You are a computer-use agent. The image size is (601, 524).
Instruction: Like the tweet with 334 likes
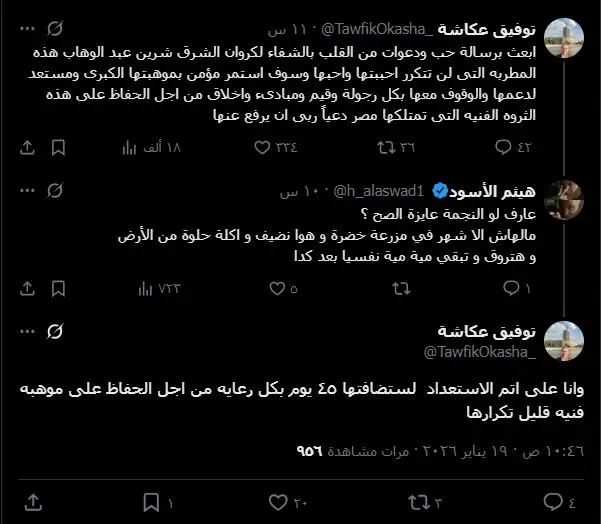pos(262,147)
